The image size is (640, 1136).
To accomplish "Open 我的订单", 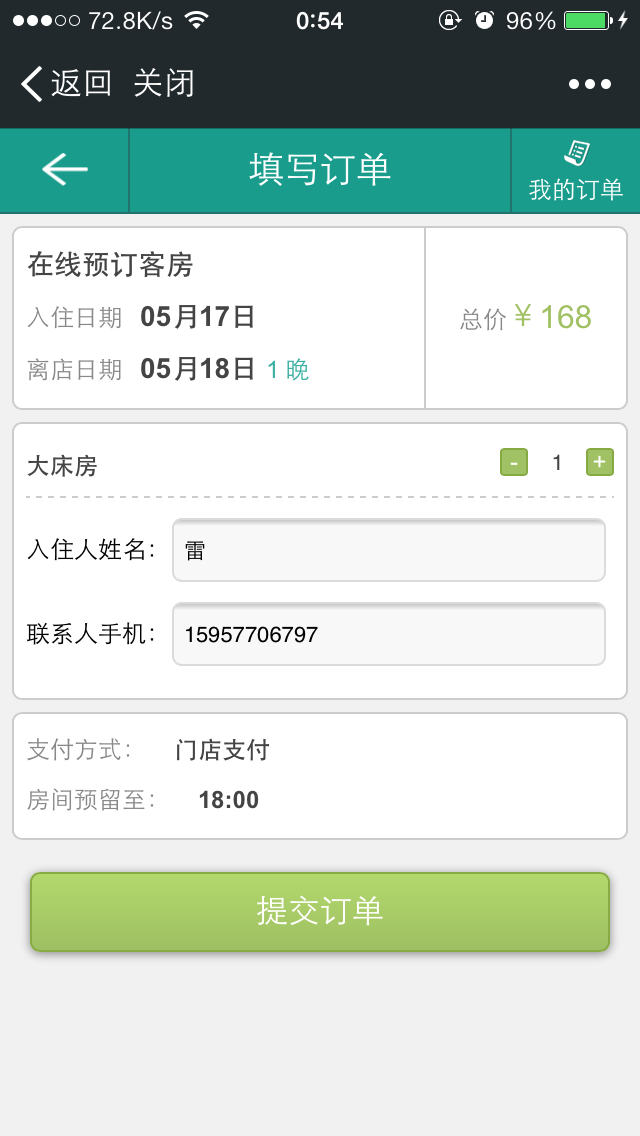I will click(x=575, y=171).
